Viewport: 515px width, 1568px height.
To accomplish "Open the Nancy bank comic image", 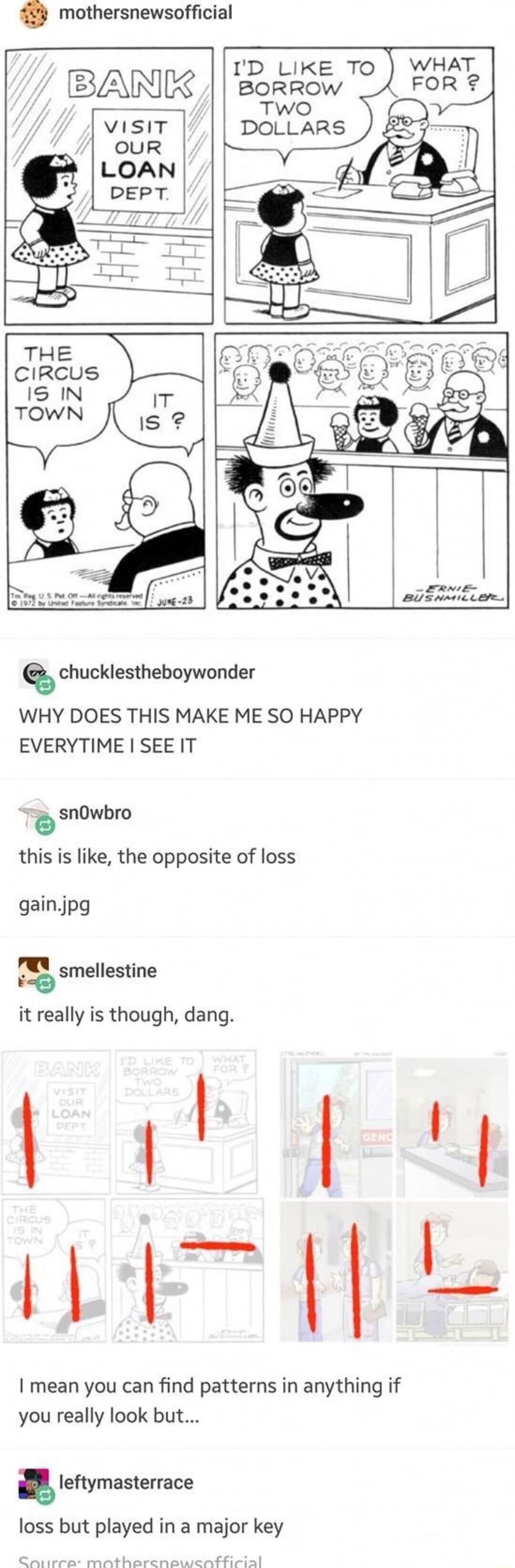I will click(256, 328).
